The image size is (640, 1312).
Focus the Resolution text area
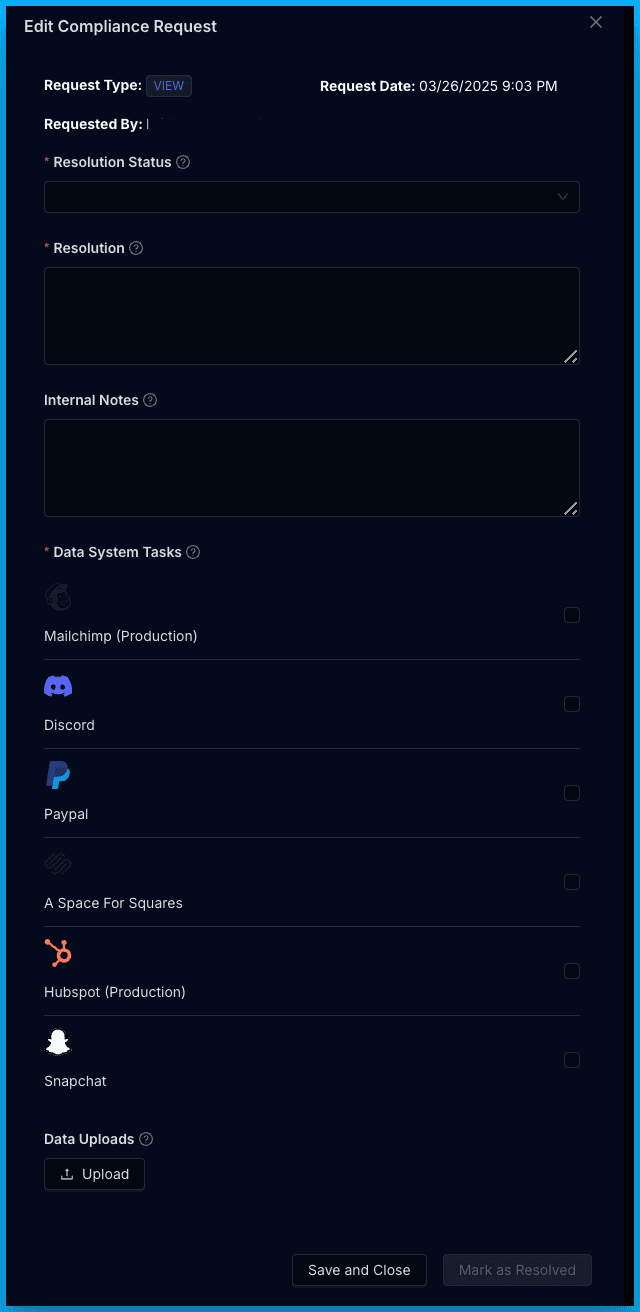[x=311, y=315]
